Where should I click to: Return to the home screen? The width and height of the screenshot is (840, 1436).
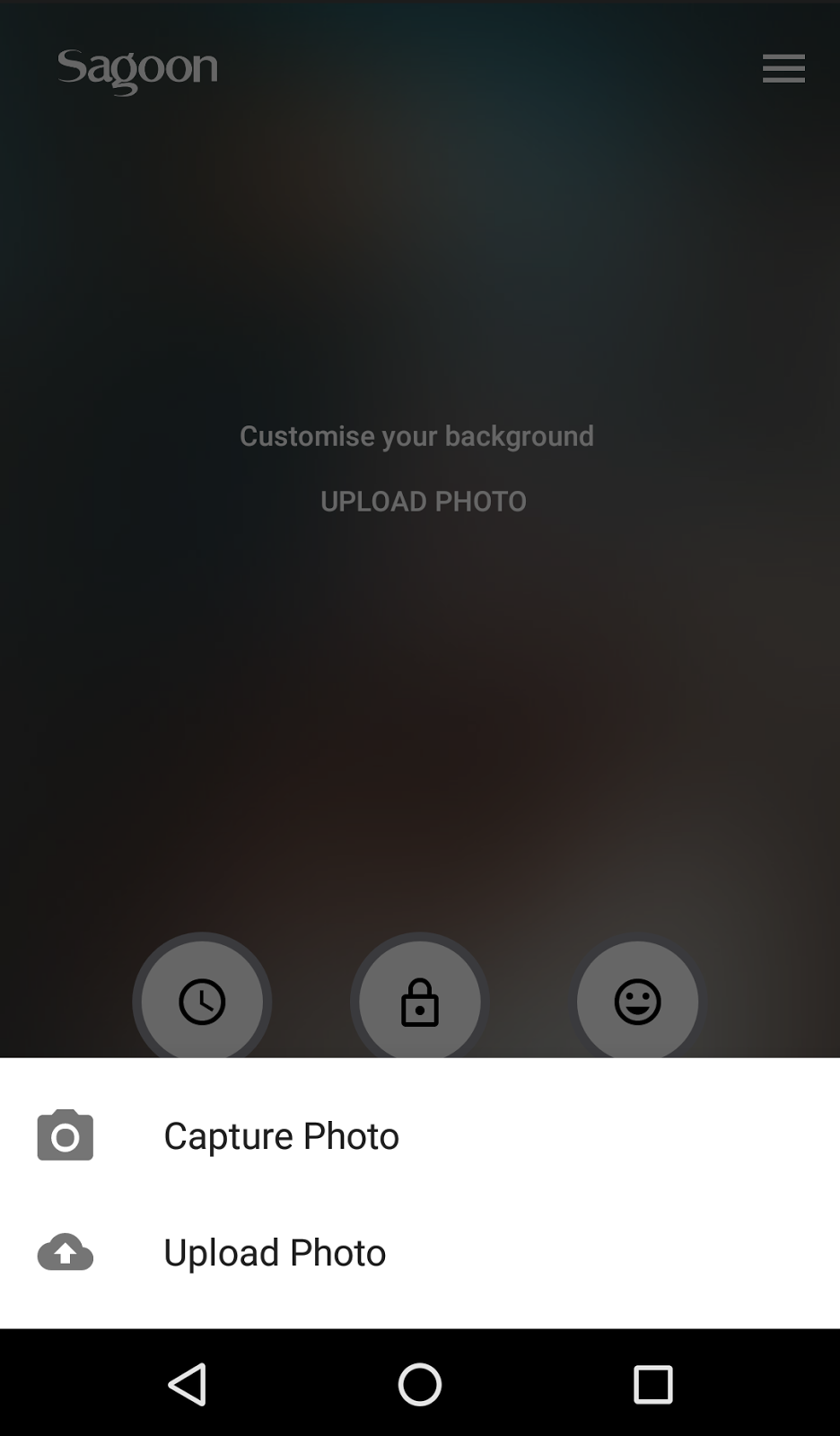tap(420, 1384)
